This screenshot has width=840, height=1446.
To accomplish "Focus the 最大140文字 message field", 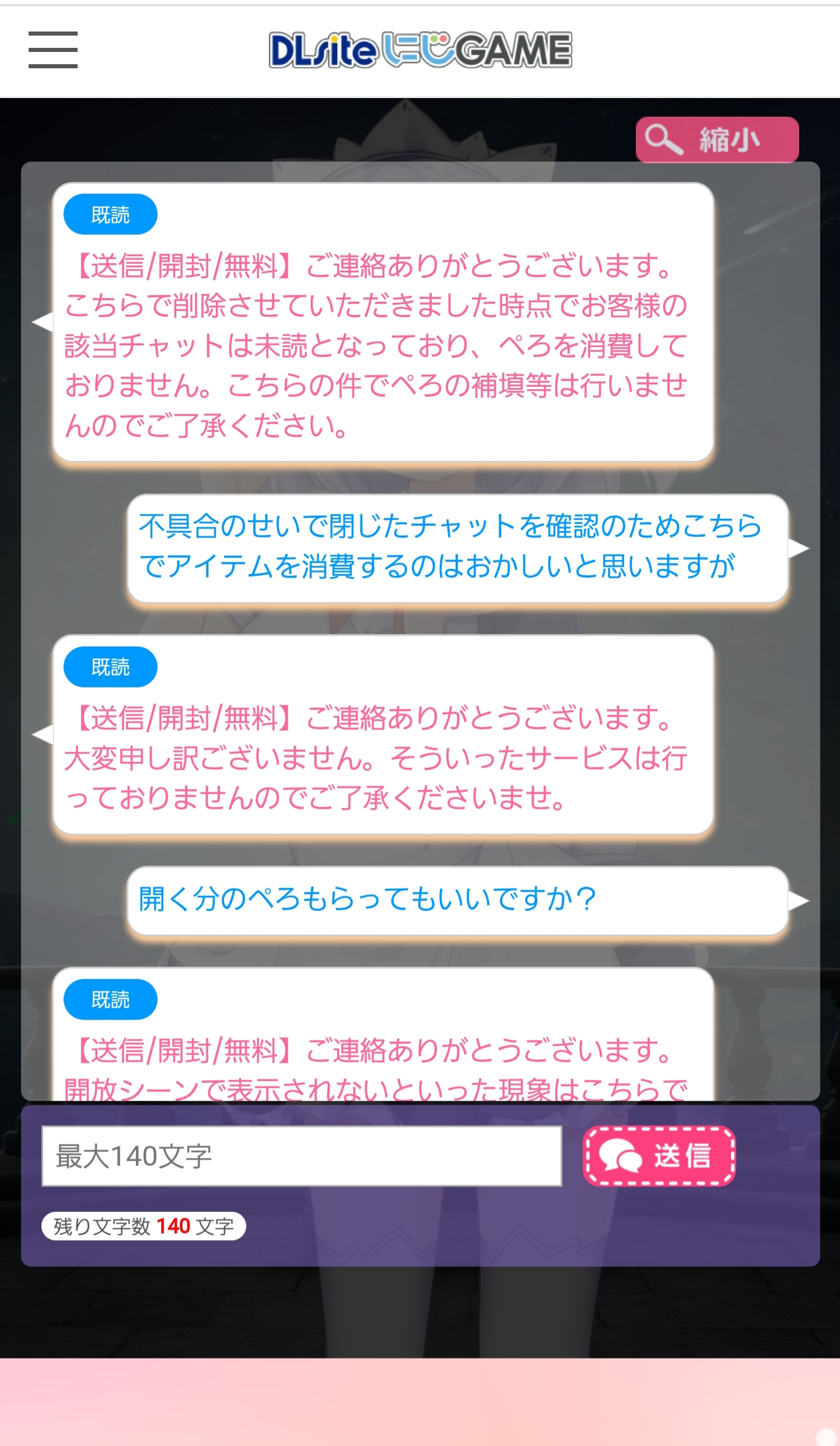I will tap(302, 1156).
